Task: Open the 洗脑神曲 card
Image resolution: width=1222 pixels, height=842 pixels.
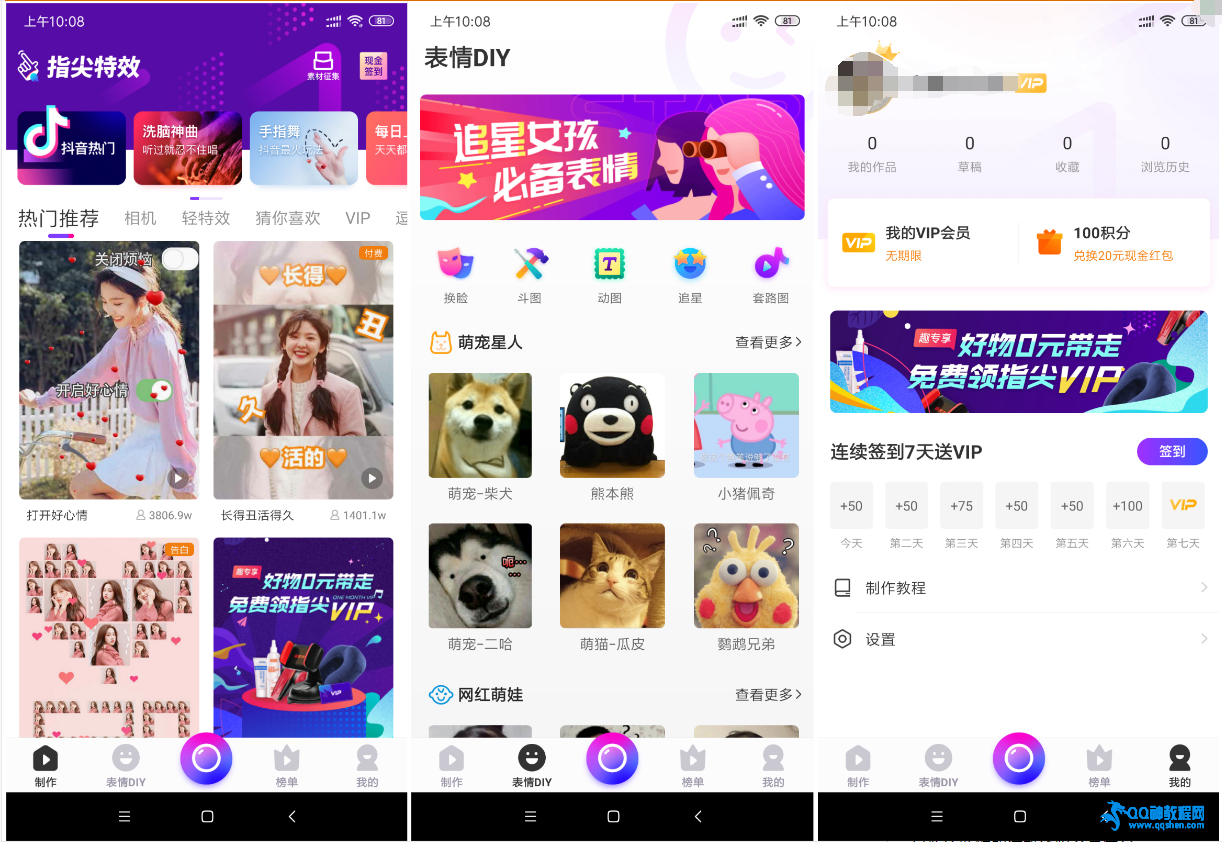Action: coord(188,148)
